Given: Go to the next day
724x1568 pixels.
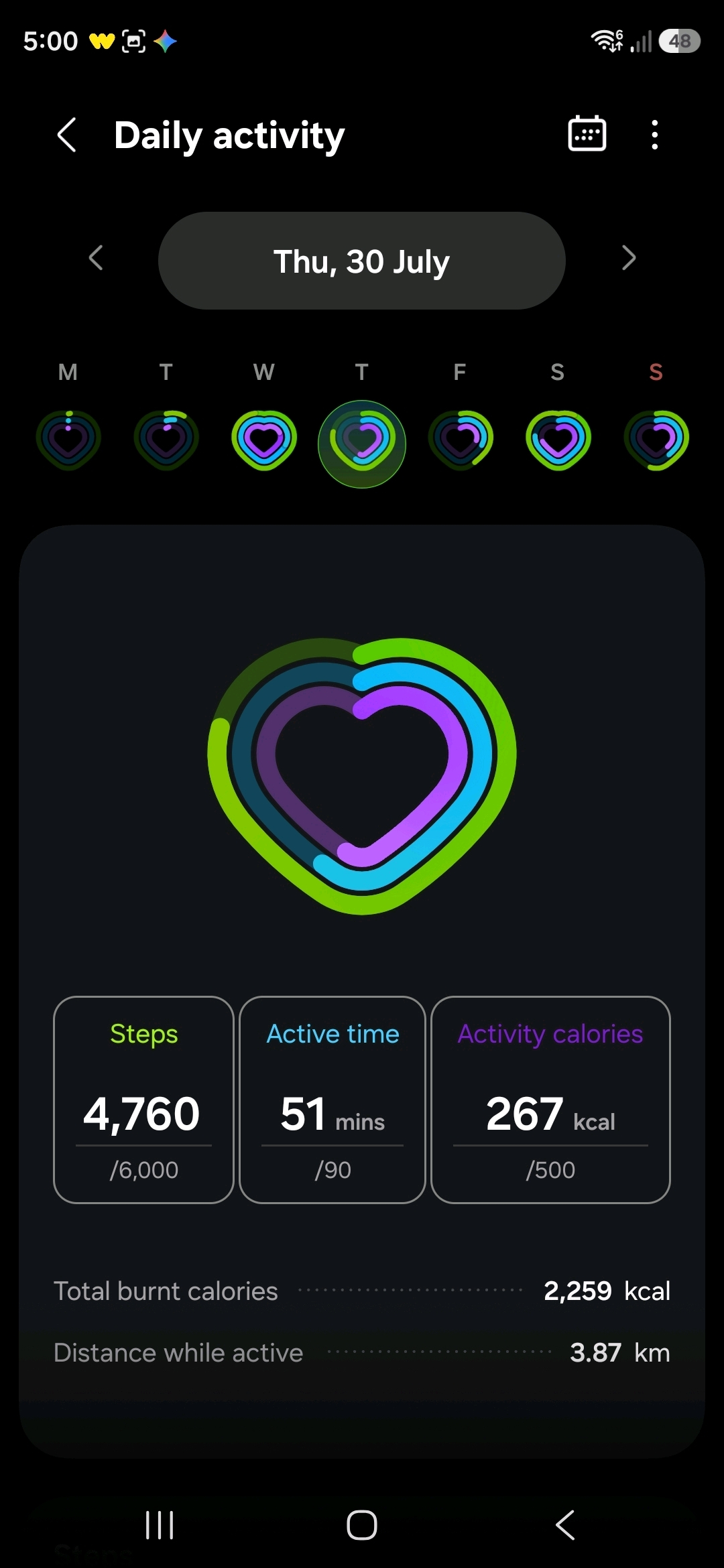Looking at the screenshot, I should [628, 258].
